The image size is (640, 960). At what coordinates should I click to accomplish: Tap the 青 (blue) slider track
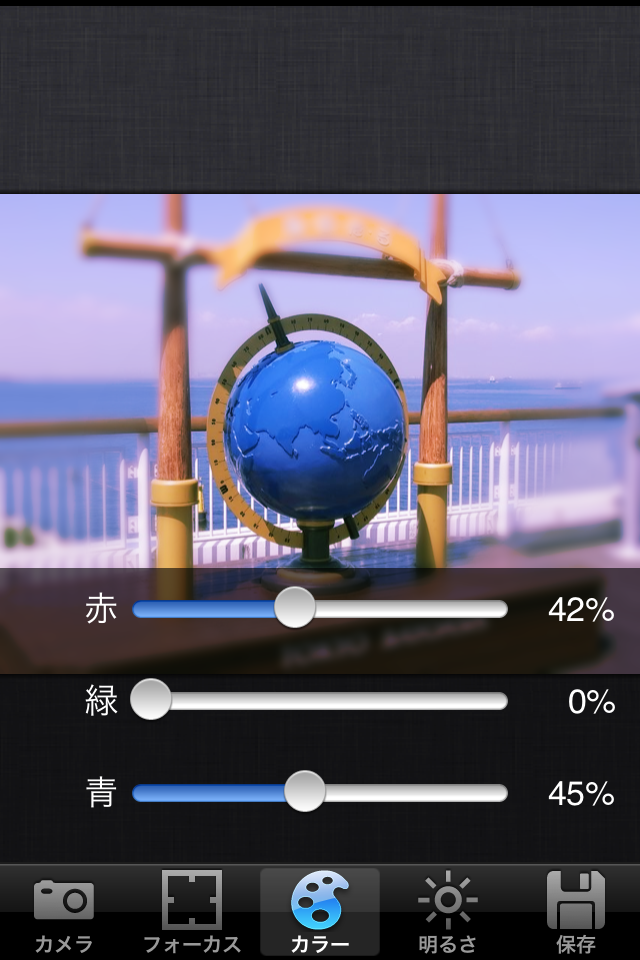tap(320, 793)
